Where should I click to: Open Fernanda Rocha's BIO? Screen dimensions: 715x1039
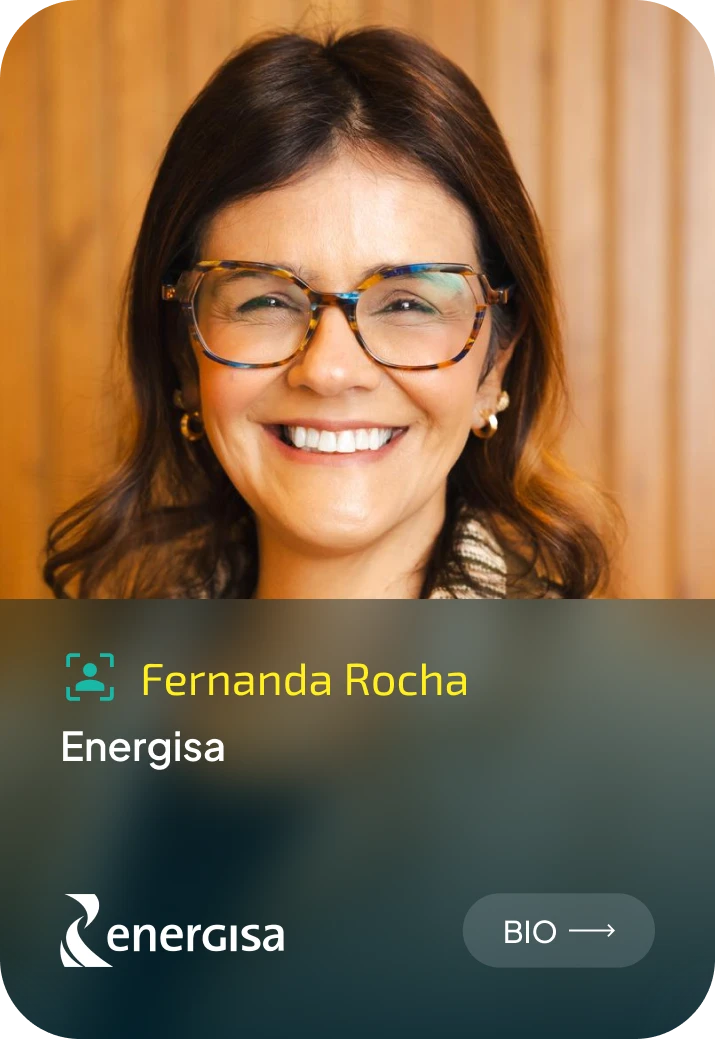[x=558, y=931]
